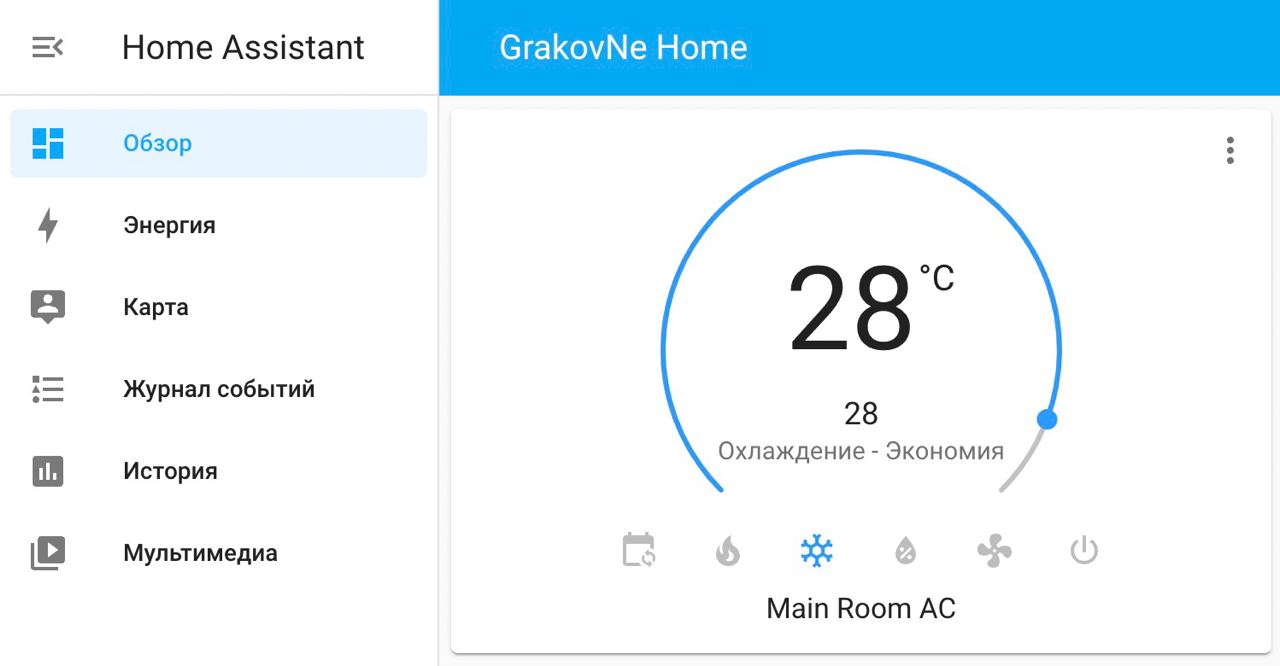Tap the temperature dial handle
This screenshot has width=1280, height=666.
1047,419
